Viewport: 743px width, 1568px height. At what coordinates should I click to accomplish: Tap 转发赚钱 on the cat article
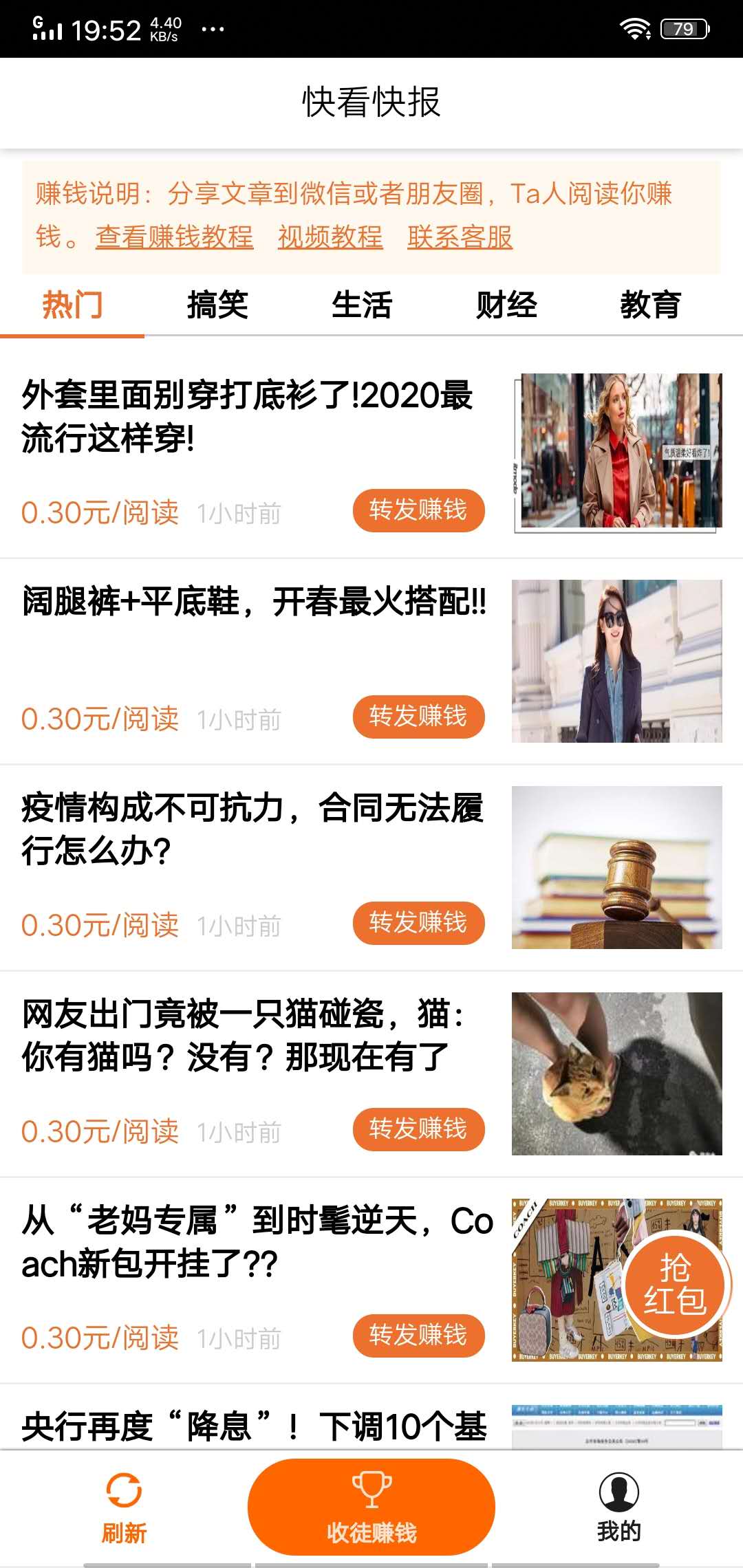pyautogui.click(x=418, y=1129)
